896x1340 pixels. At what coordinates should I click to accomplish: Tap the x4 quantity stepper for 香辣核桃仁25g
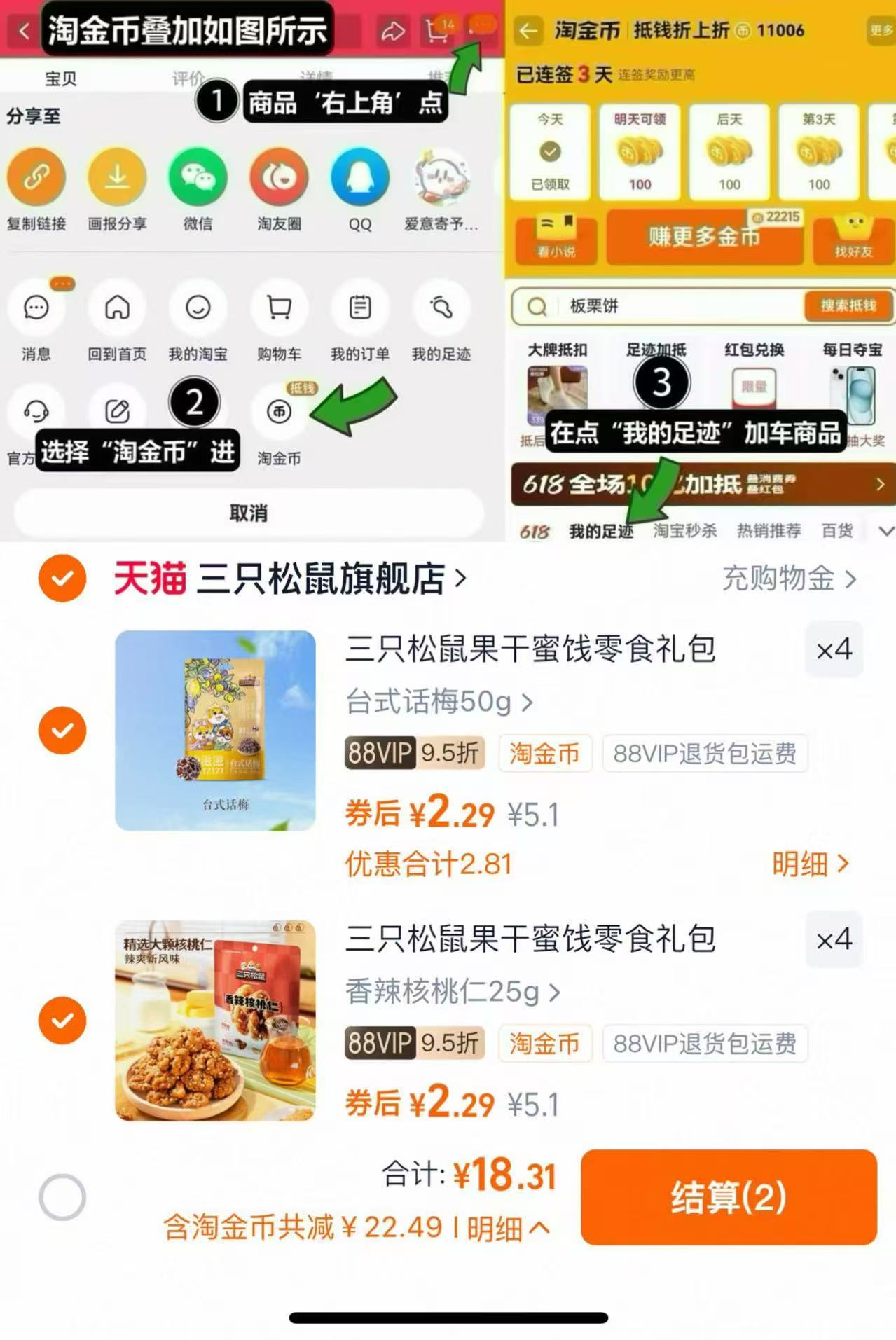click(x=833, y=941)
